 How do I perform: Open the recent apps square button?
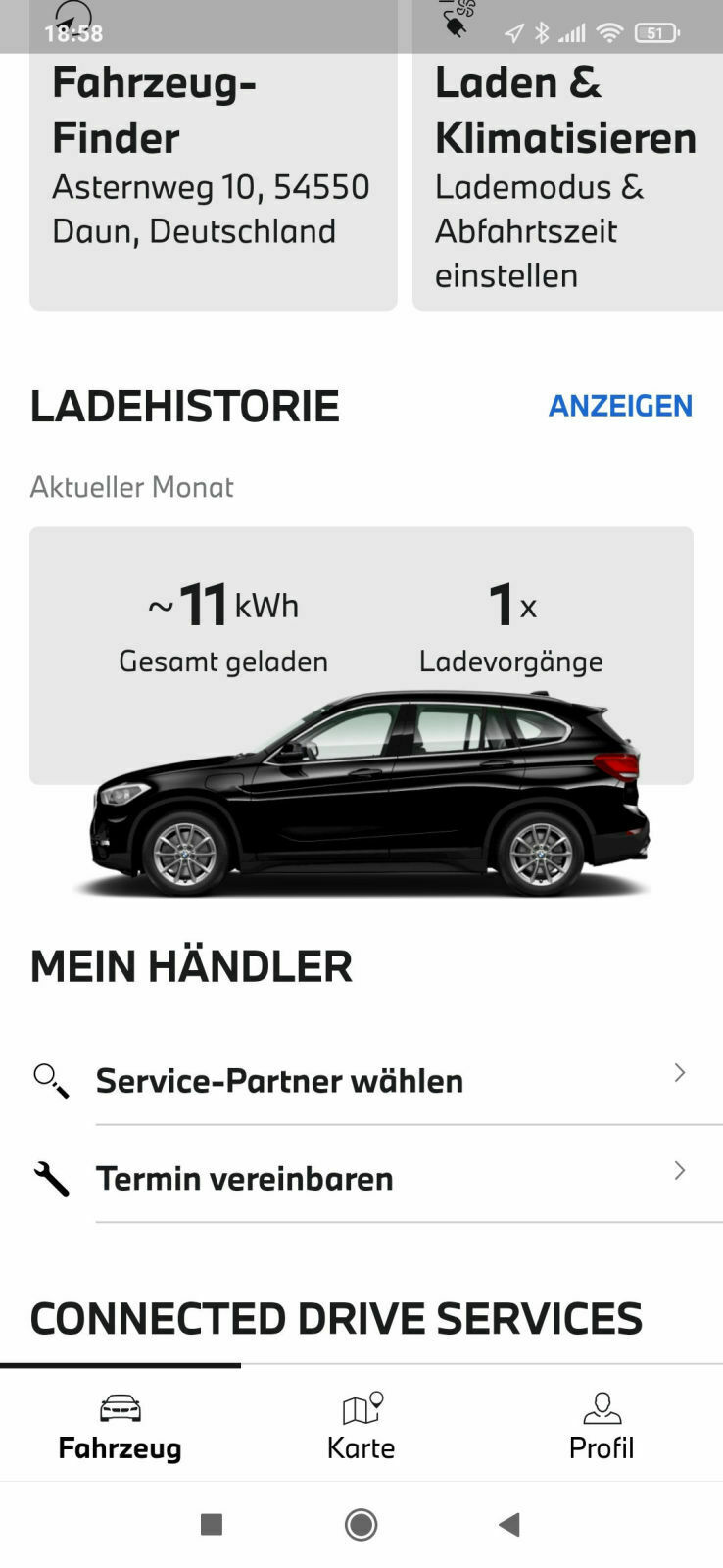(210, 1525)
